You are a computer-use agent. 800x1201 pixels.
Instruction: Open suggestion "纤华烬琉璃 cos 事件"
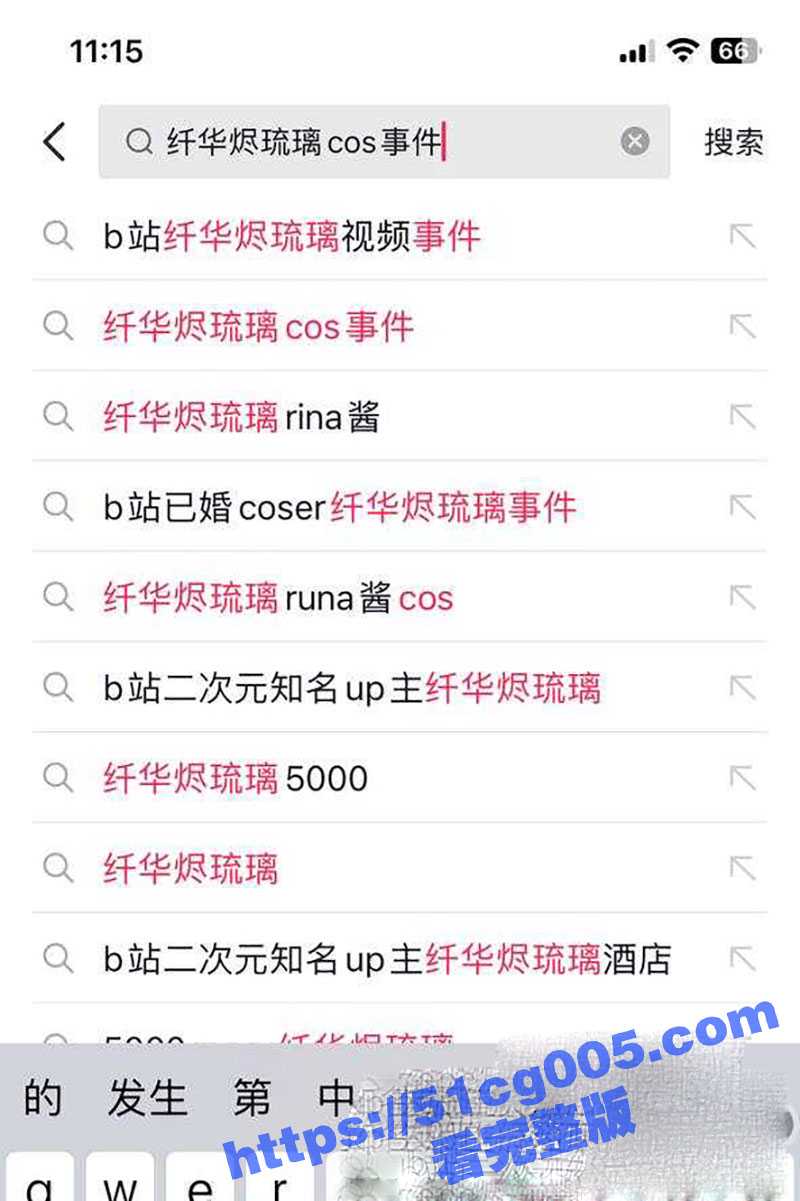click(x=260, y=327)
